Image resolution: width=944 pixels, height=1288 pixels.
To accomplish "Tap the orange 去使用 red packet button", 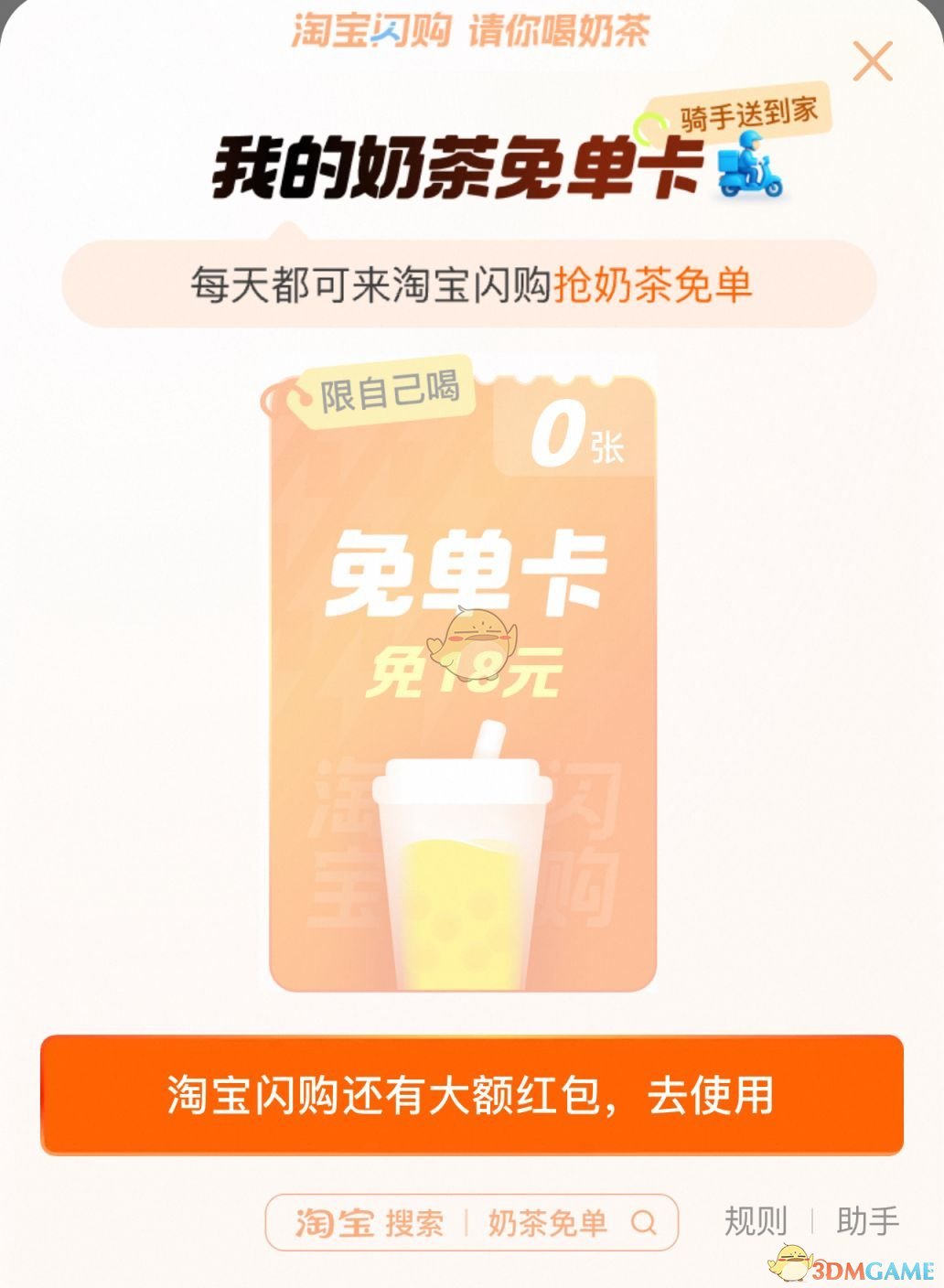I will [x=472, y=1095].
